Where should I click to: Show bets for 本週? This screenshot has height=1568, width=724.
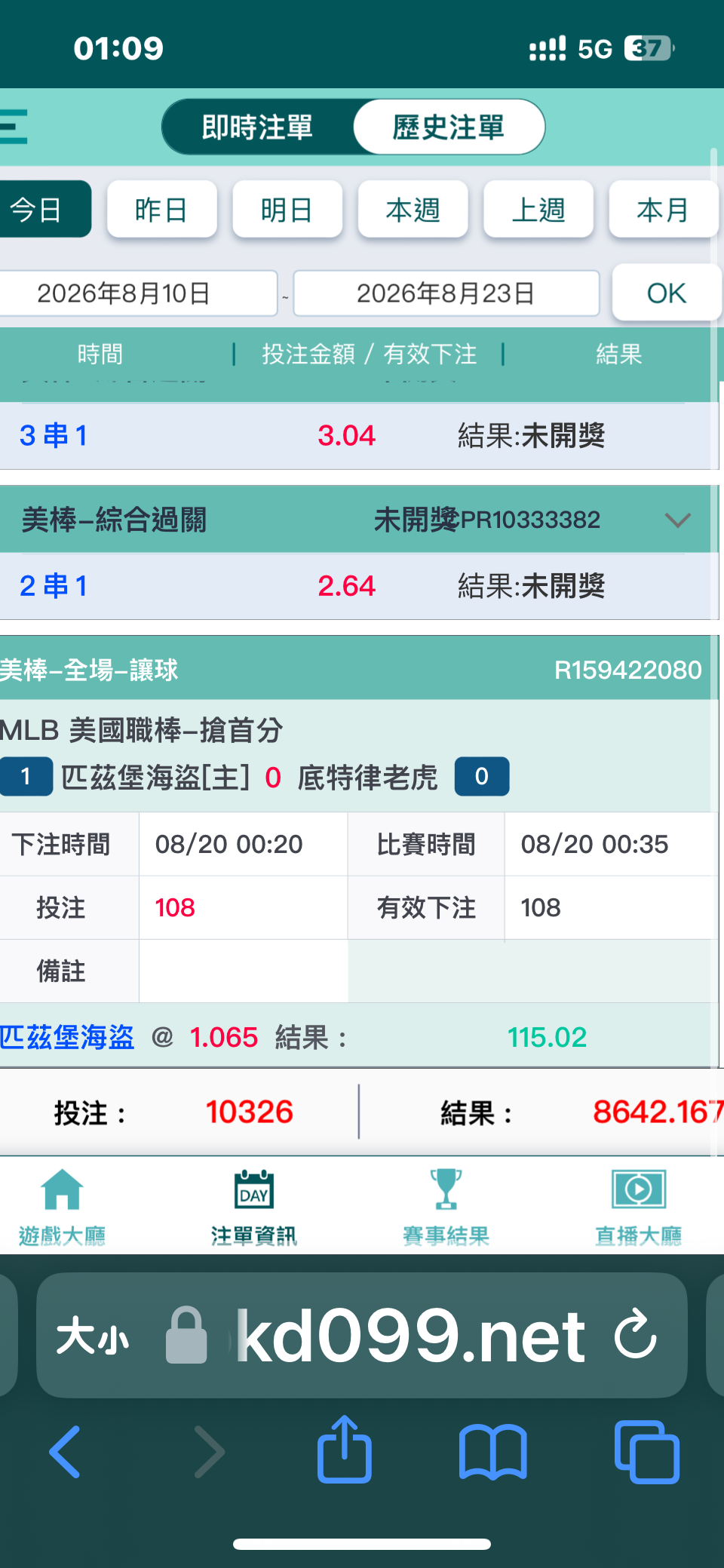(413, 209)
